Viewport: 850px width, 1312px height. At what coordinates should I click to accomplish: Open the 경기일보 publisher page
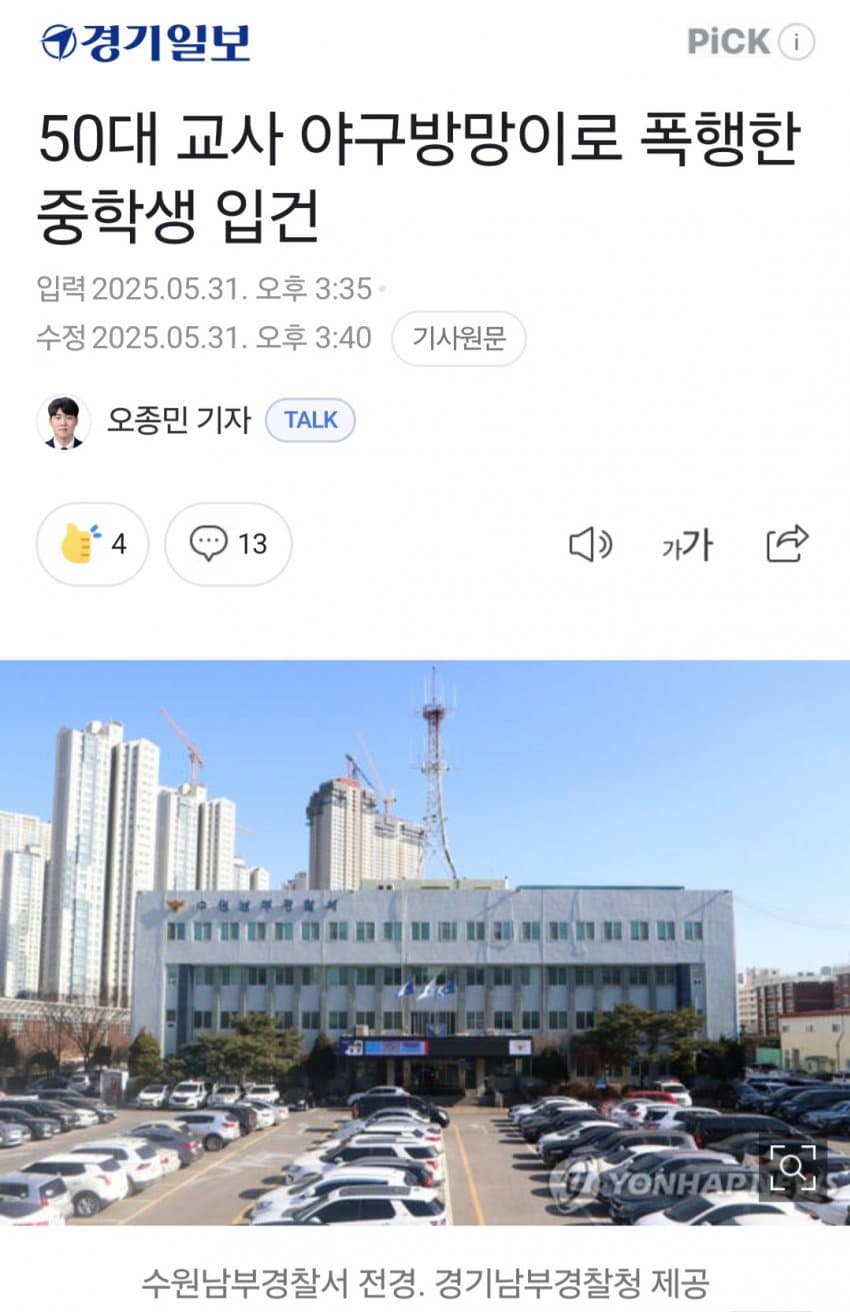pos(145,43)
